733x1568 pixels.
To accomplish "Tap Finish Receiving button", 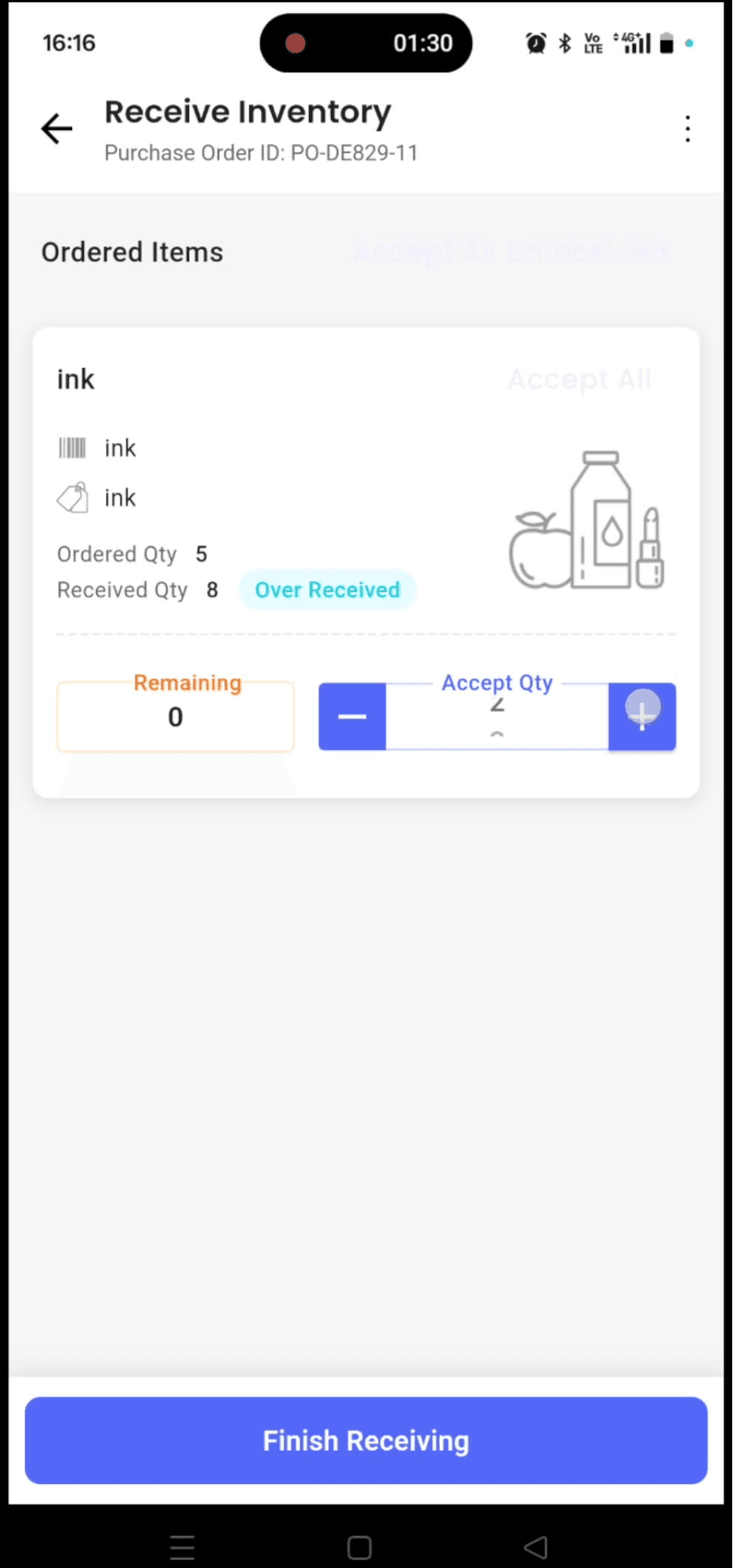I will point(366,1440).
